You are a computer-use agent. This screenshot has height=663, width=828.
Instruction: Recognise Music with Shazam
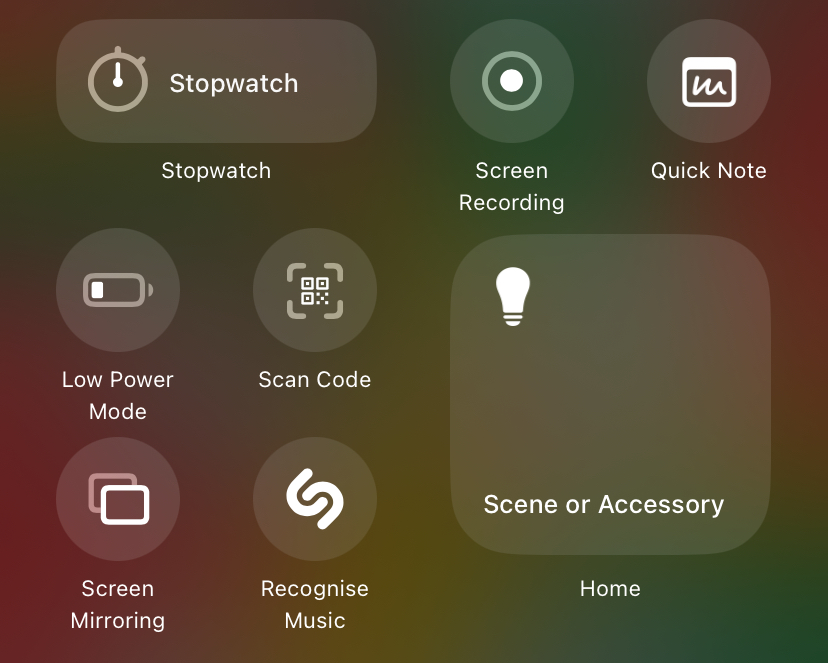pos(315,499)
